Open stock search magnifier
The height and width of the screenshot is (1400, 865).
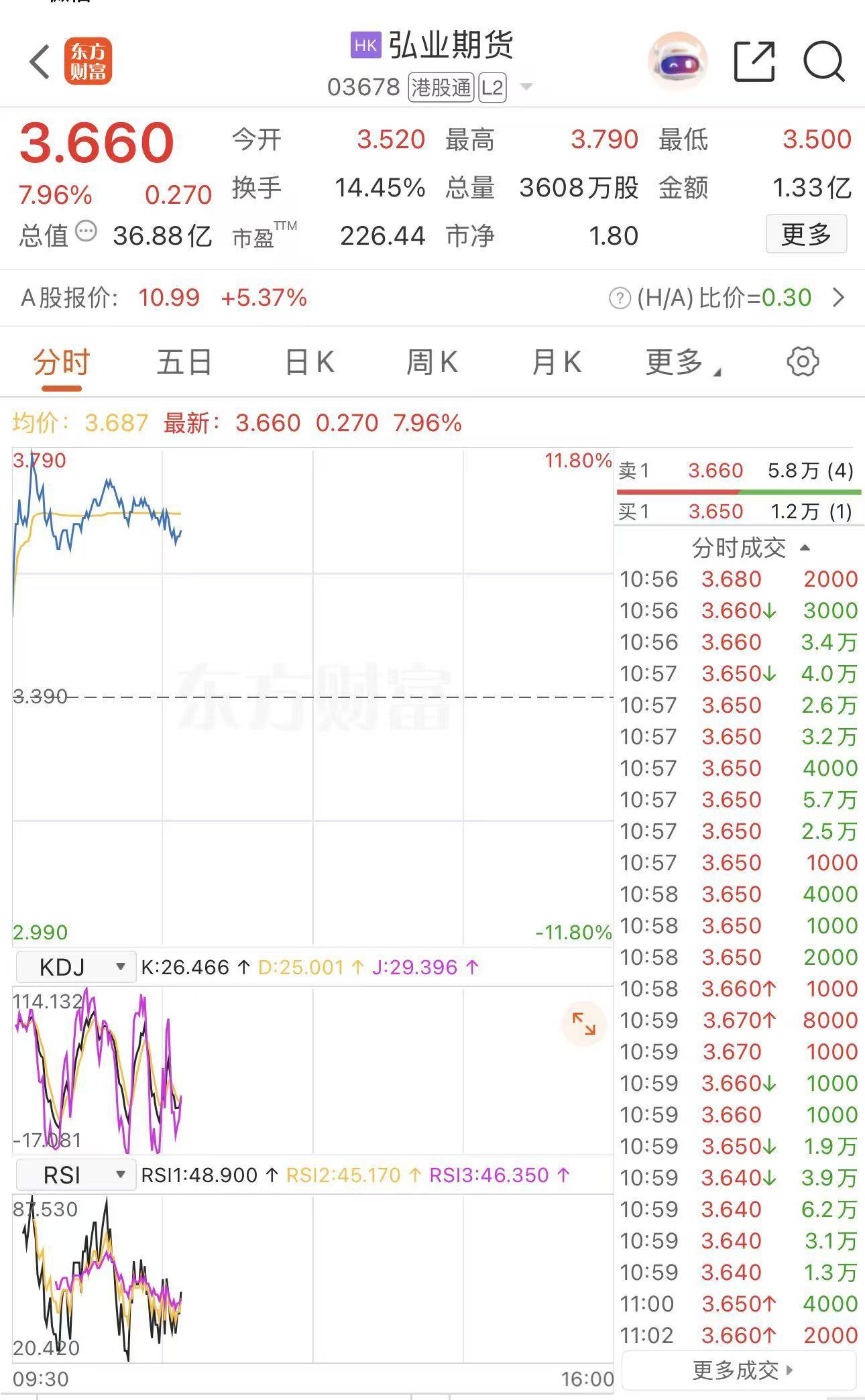point(823,62)
